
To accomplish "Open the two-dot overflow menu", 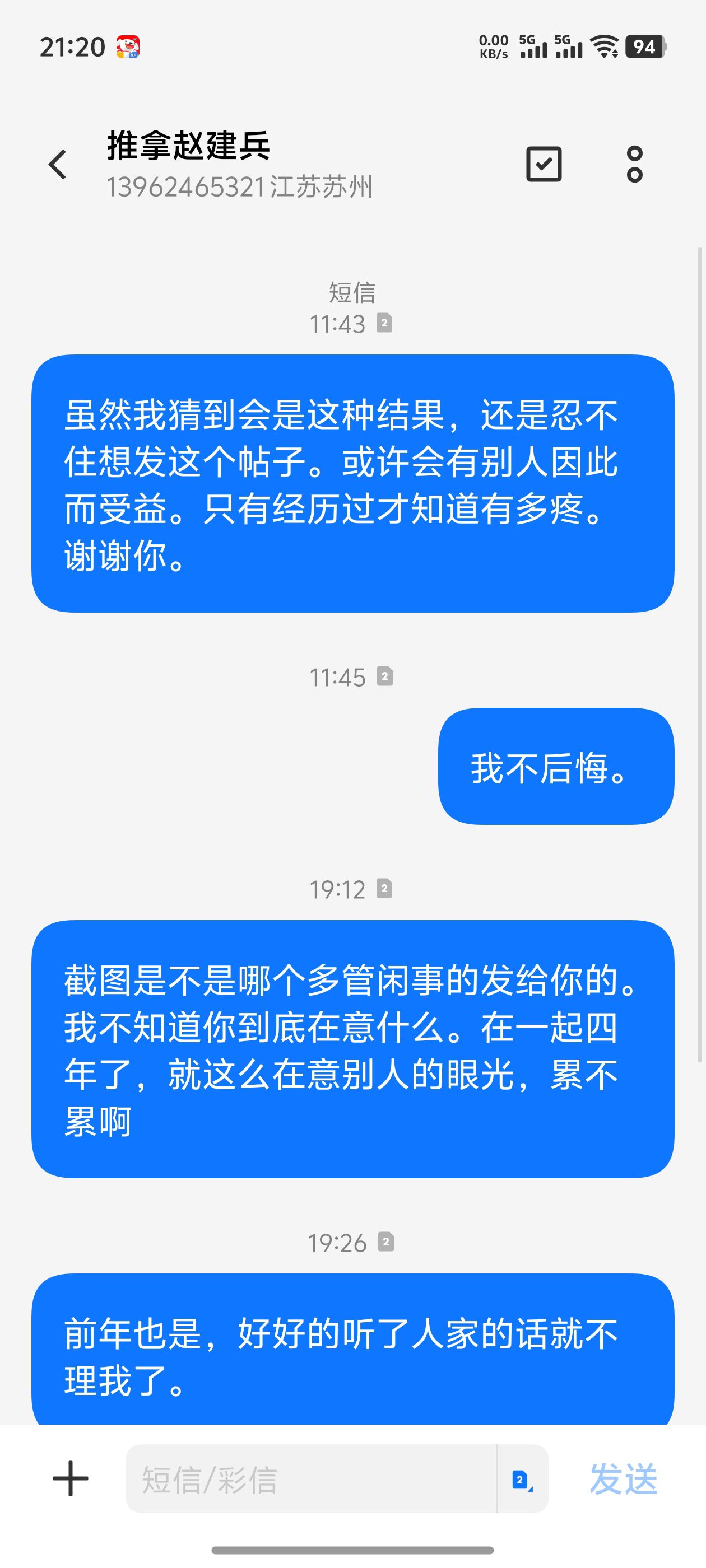I will click(x=634, y=164).
